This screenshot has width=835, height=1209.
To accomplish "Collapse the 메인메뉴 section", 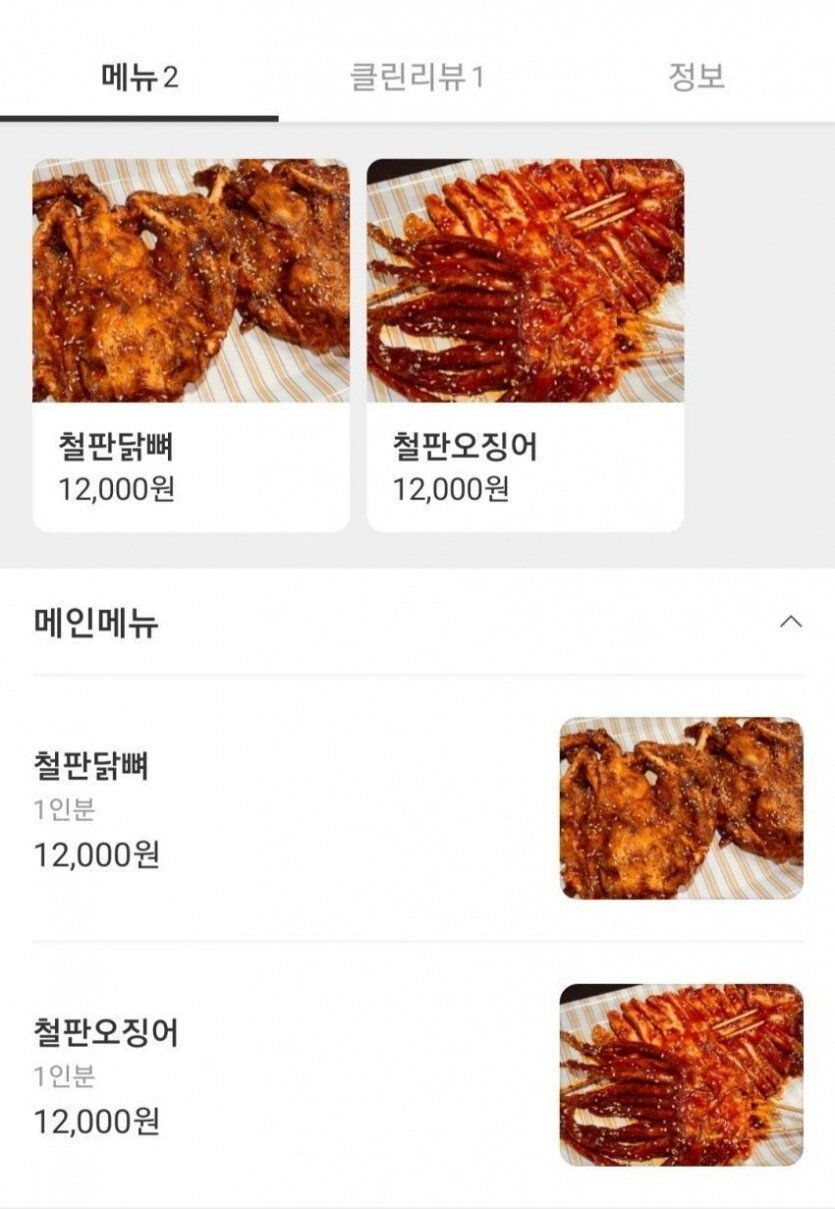I will coord(790,622).
